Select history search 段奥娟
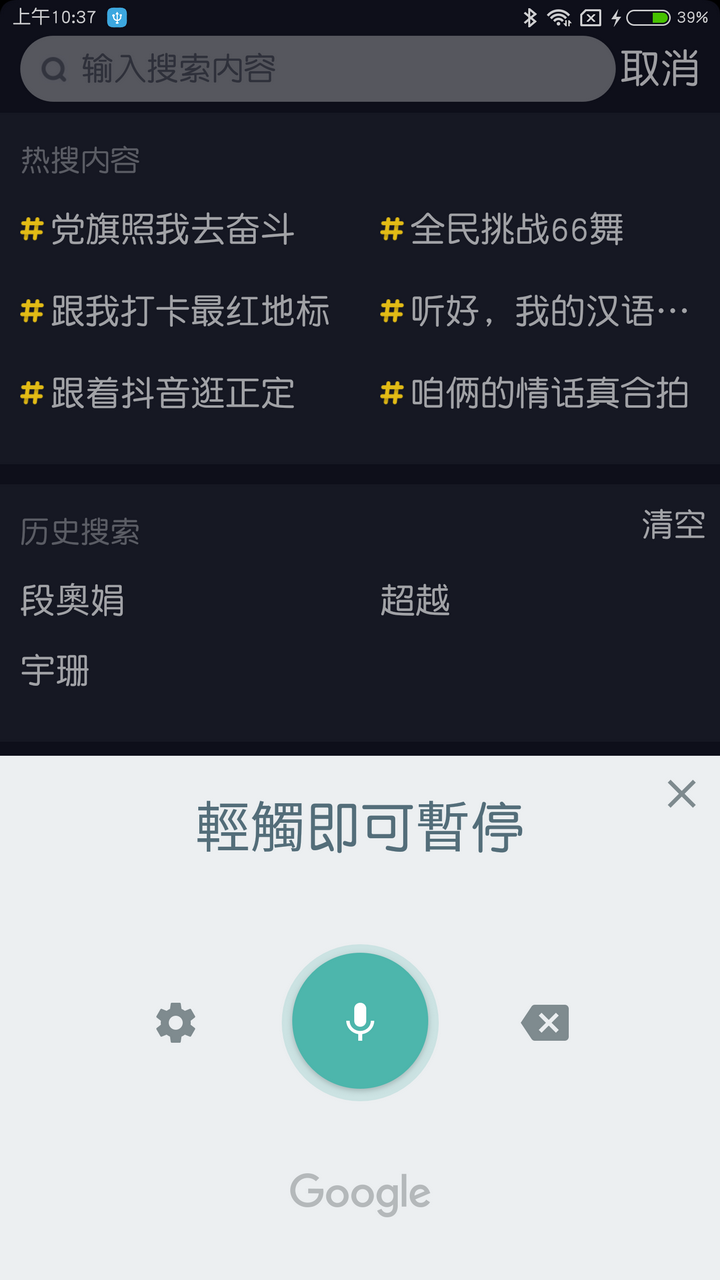Viewport: 720px width, 1280px height. [x=72, y=600]
